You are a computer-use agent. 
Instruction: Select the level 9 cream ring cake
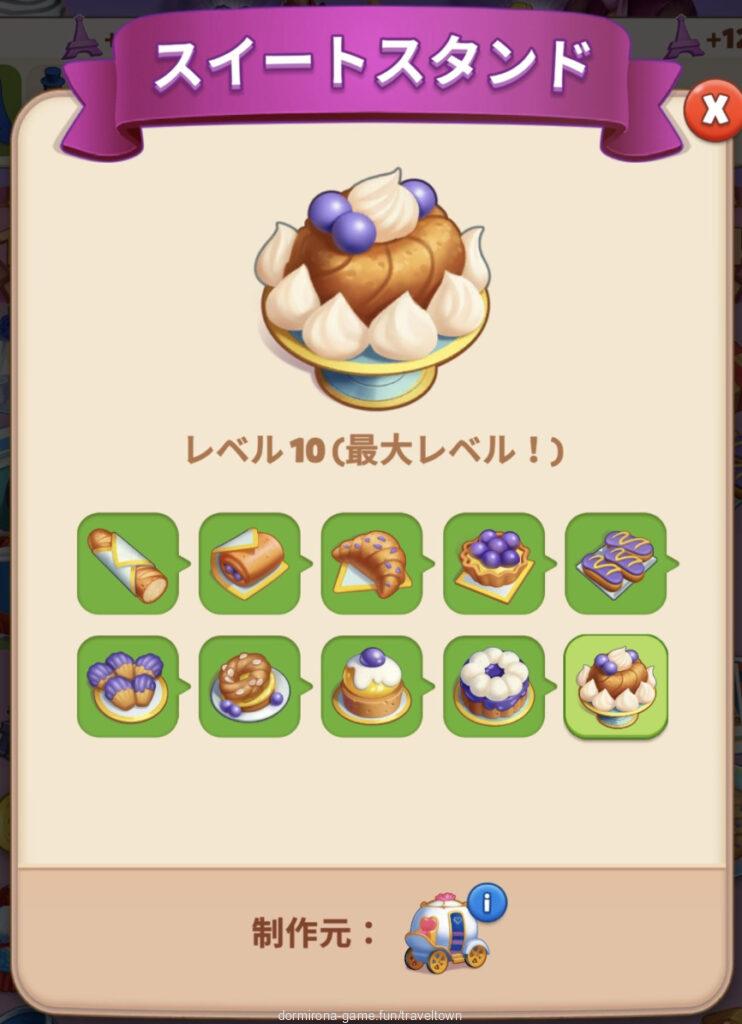(493, 686)
